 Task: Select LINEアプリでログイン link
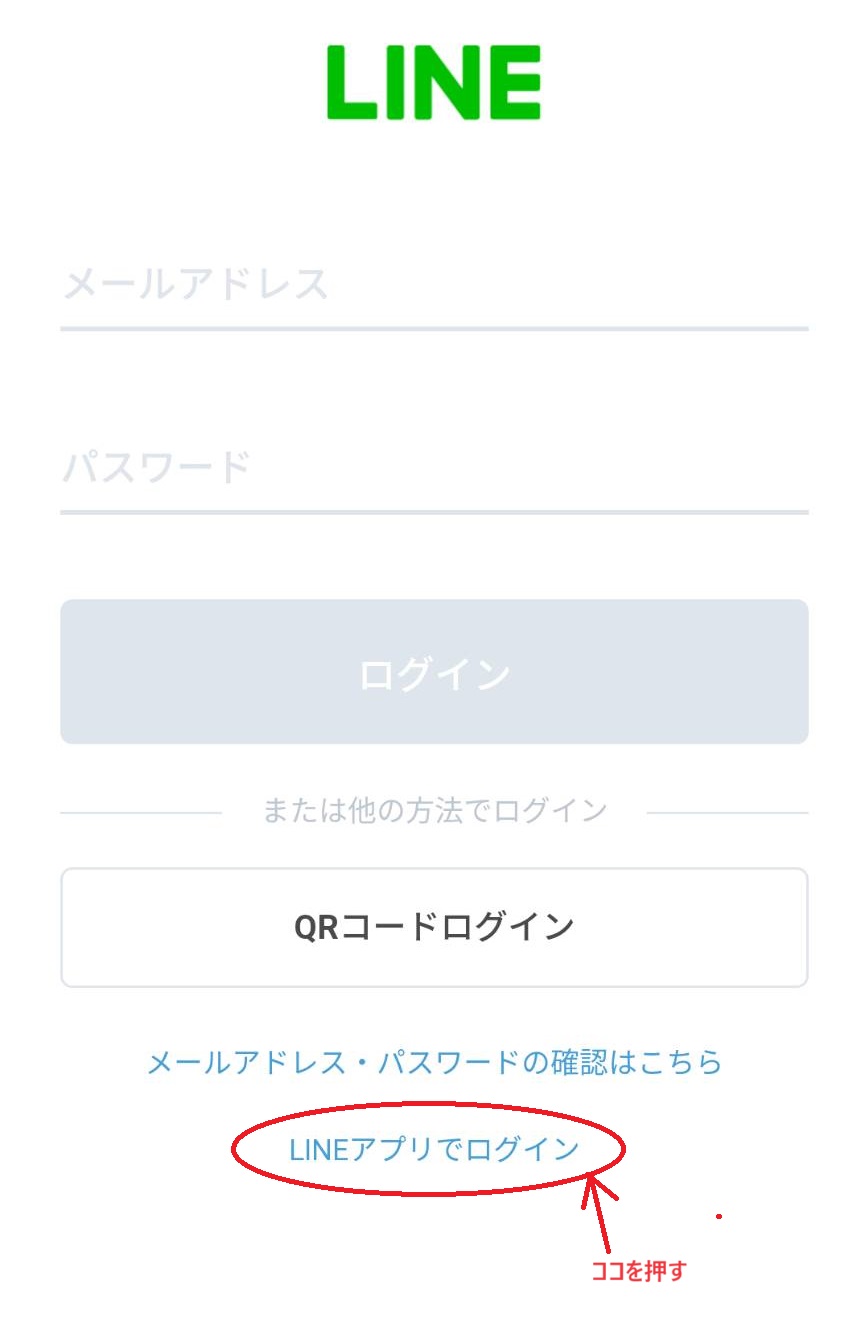(433, 1149)
